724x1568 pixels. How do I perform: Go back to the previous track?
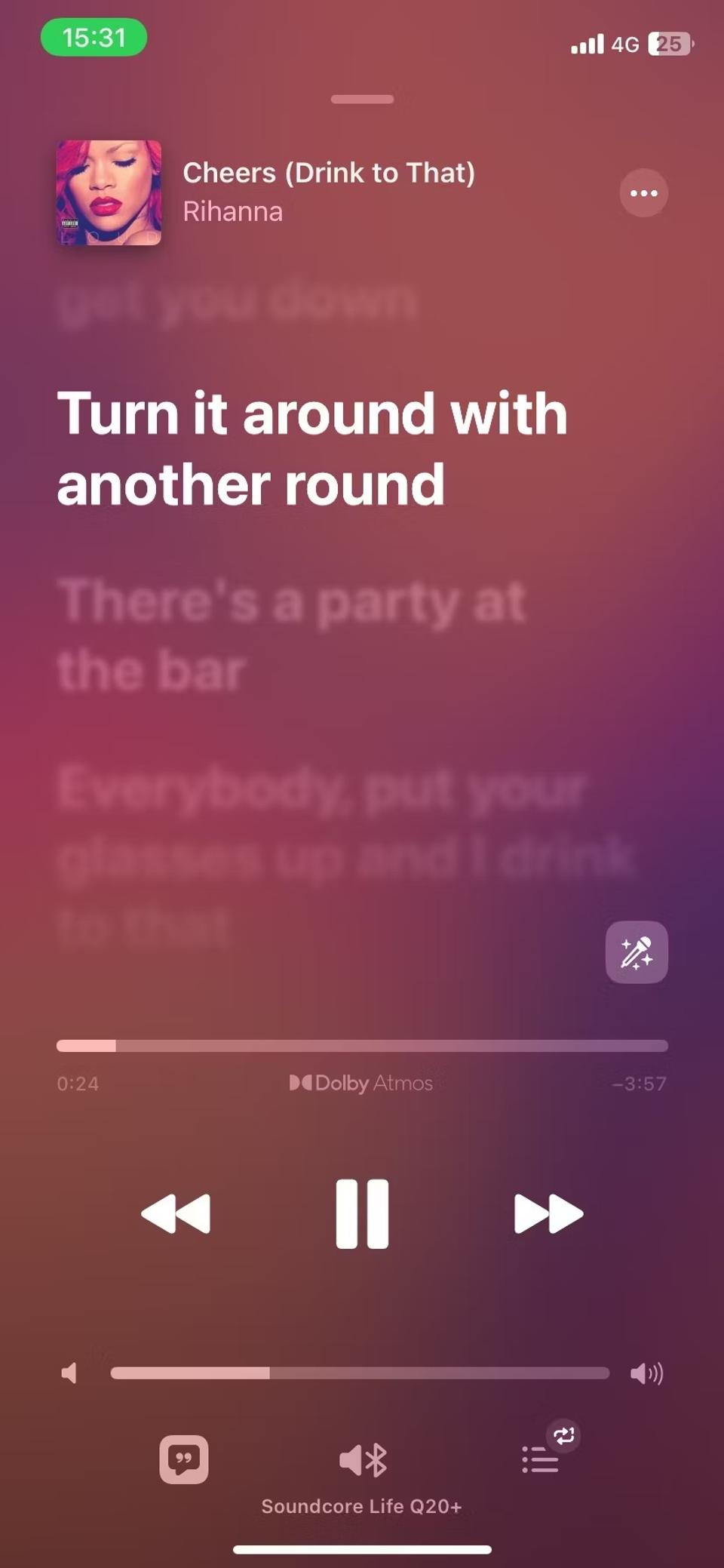click(x=176, y=1213)
